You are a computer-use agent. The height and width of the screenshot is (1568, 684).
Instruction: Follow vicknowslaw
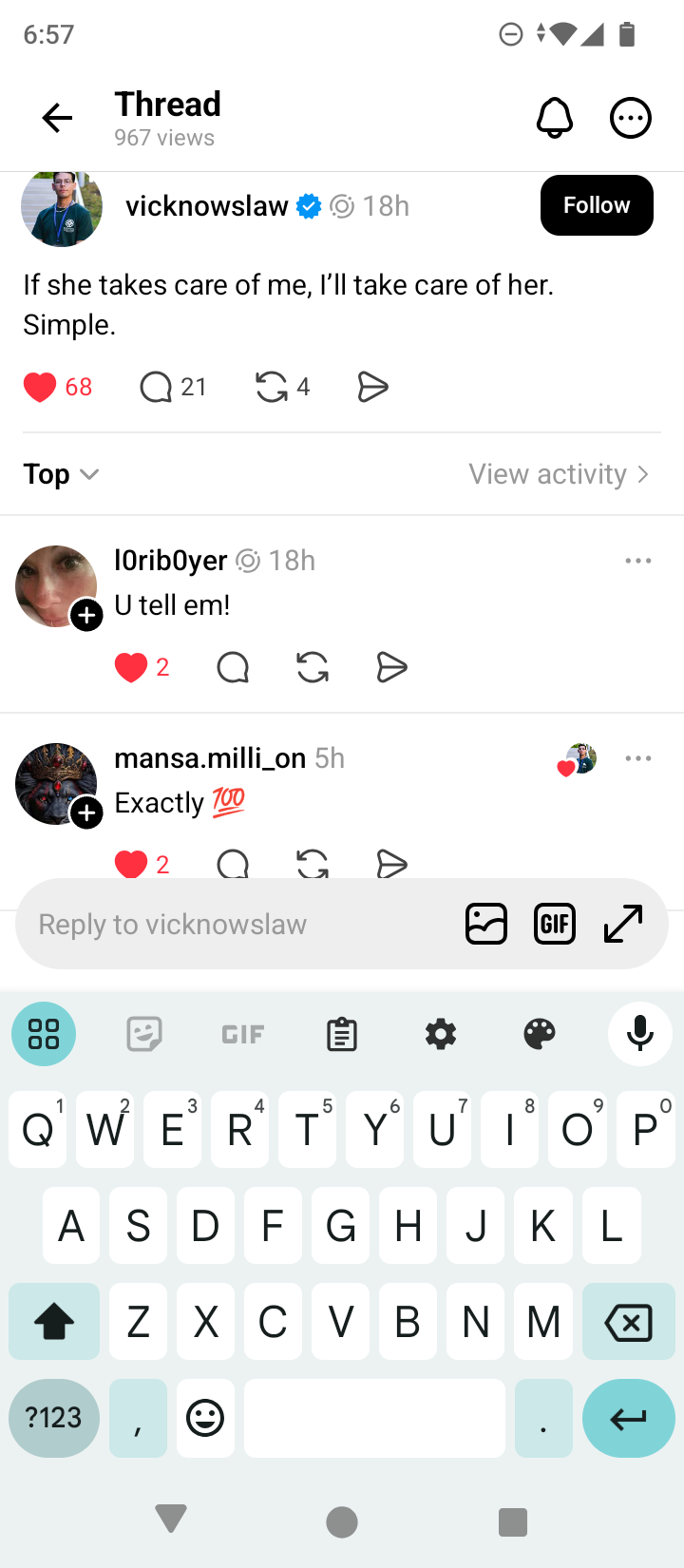point(596,205)
